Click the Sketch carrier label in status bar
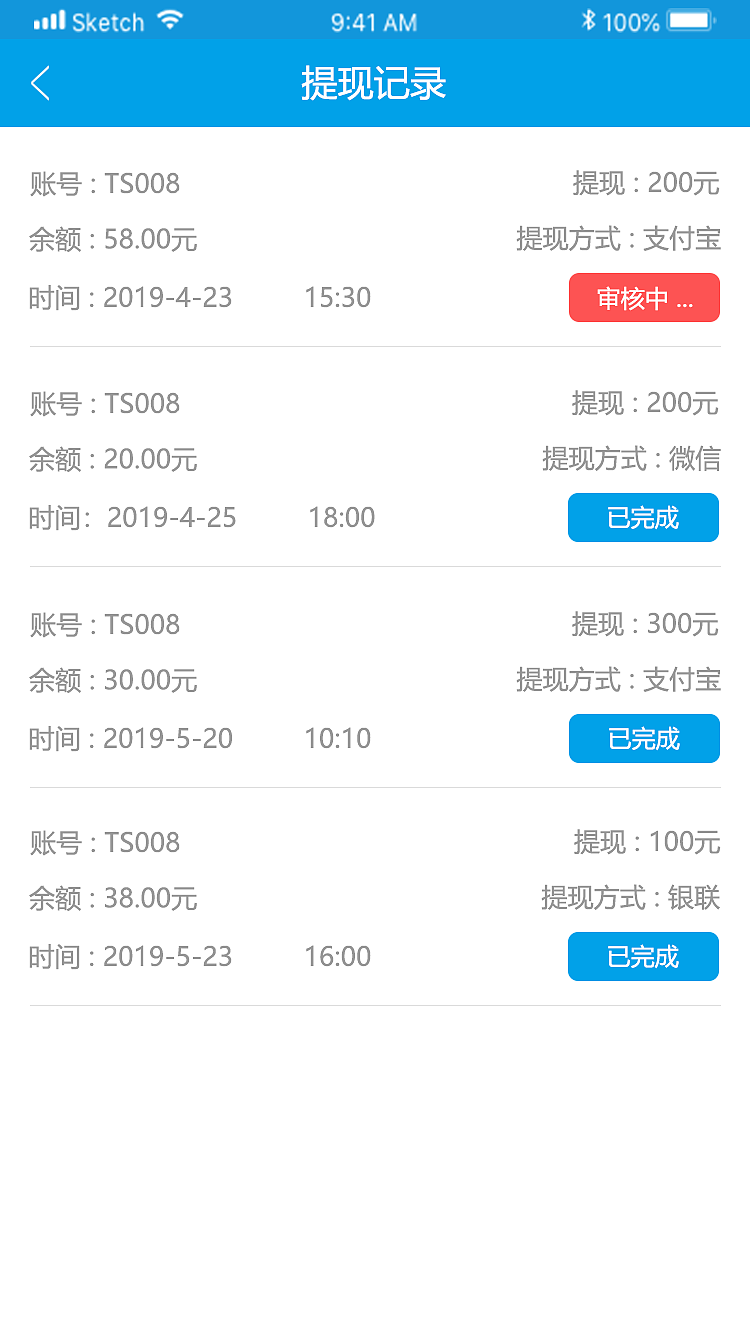Viewport: 750px width, 1334px height. point(108,19)
